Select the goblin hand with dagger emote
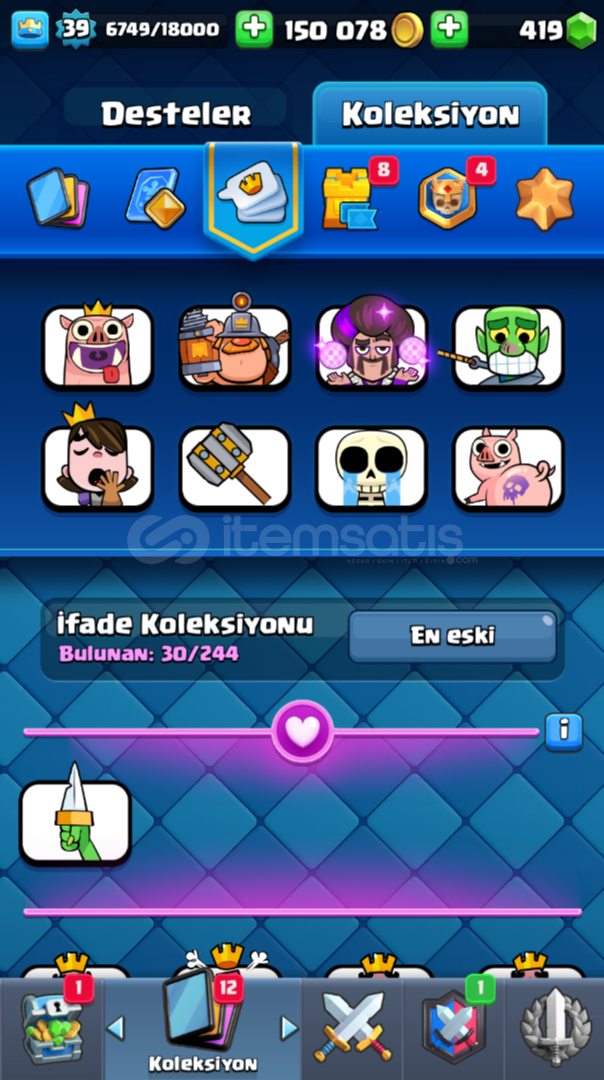604x1080 pixels. tap(76, 822)
